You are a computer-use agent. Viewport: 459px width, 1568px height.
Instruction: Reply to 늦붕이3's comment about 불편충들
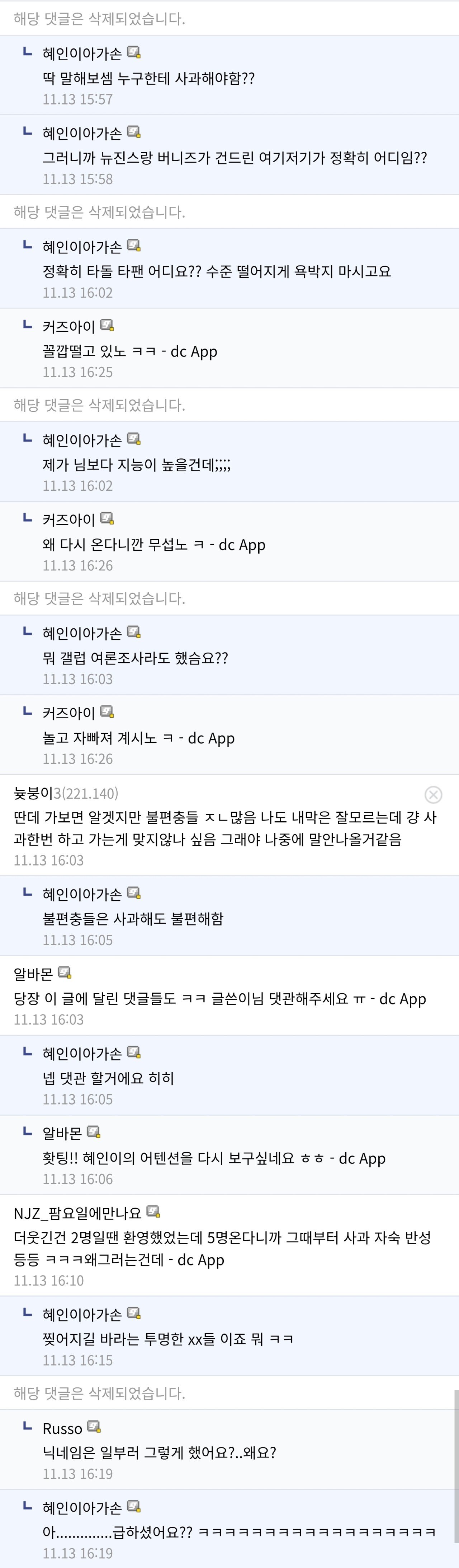click(224, 828)
